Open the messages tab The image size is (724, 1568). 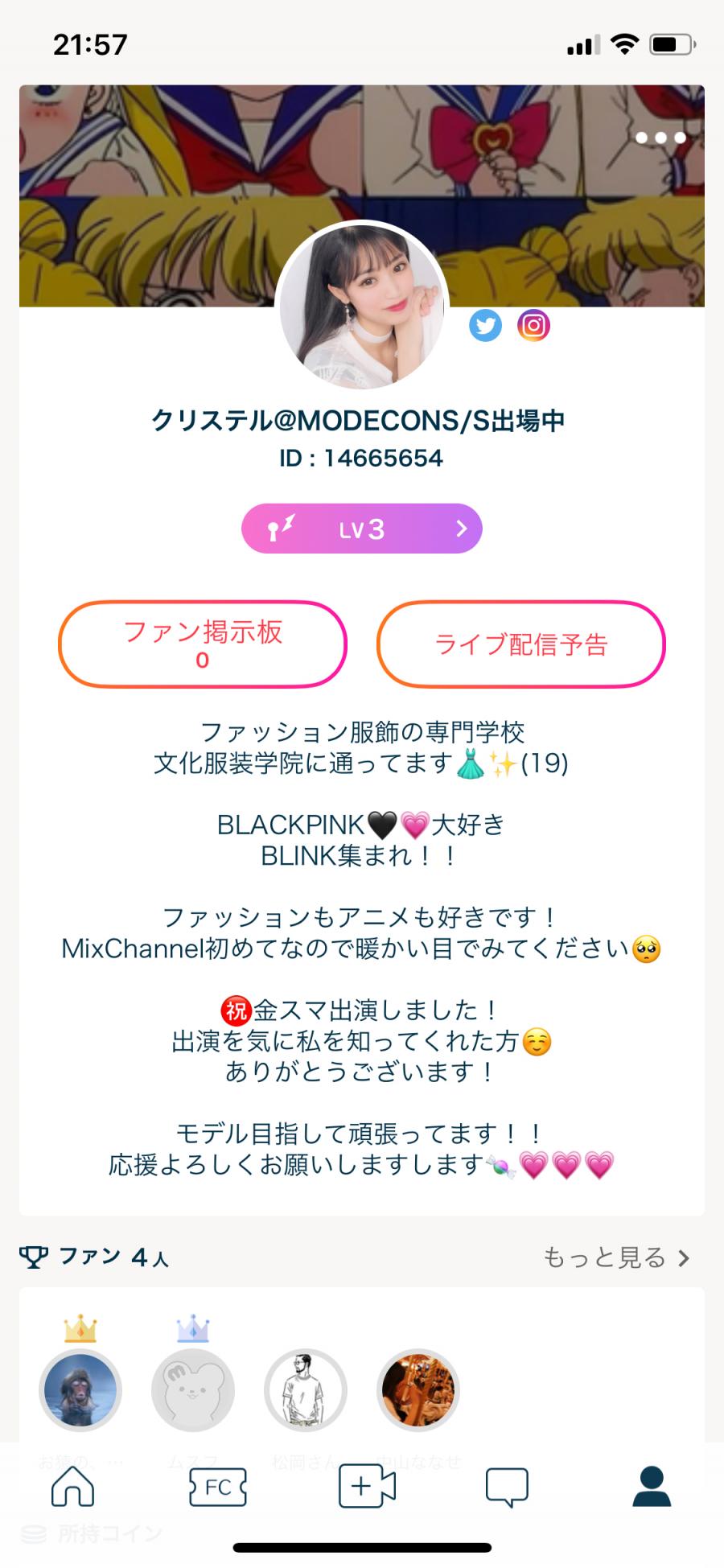[x=507, y=1488]
